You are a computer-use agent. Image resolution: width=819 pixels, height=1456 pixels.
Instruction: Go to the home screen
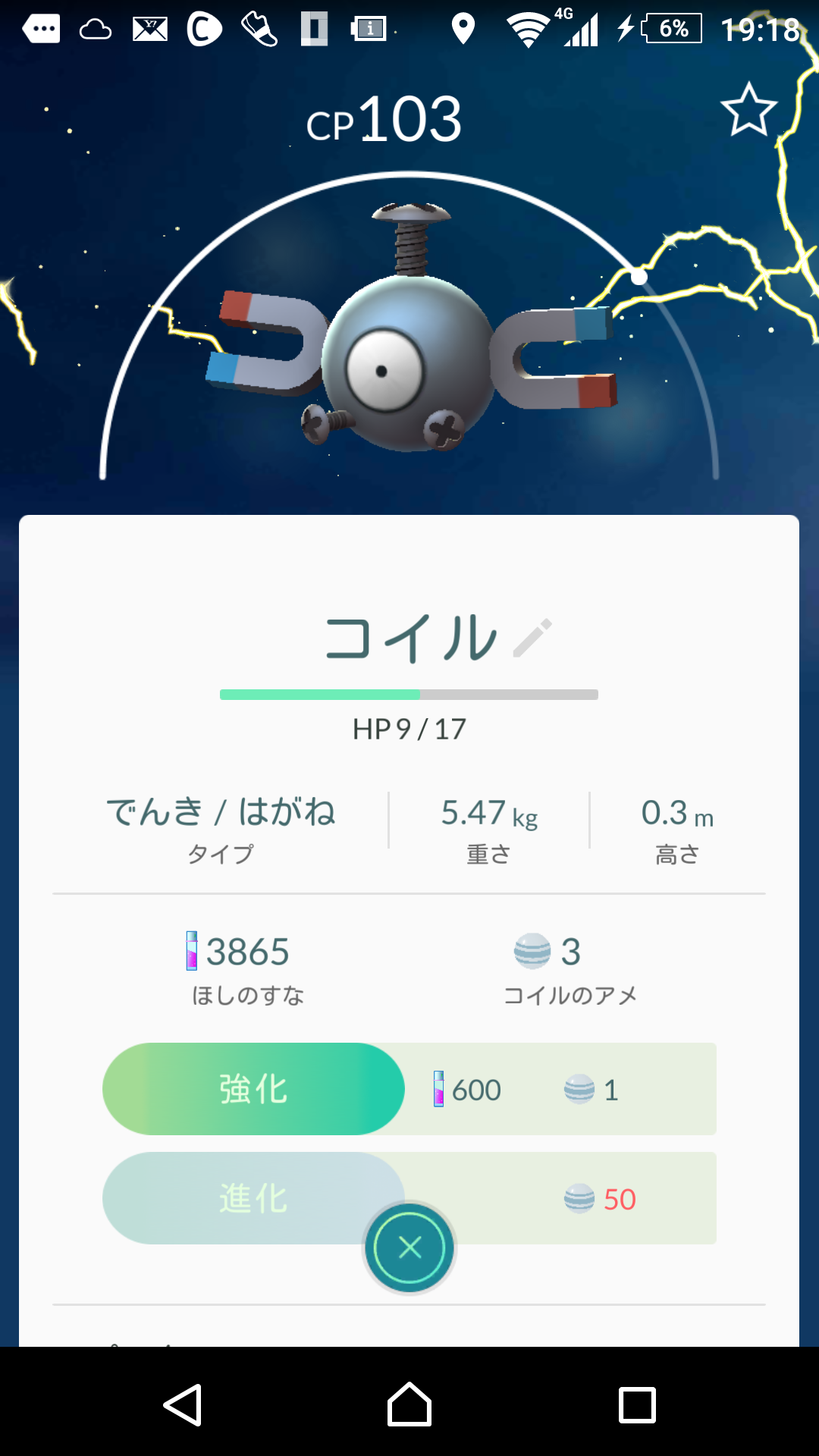click(x=409, y=1404)
